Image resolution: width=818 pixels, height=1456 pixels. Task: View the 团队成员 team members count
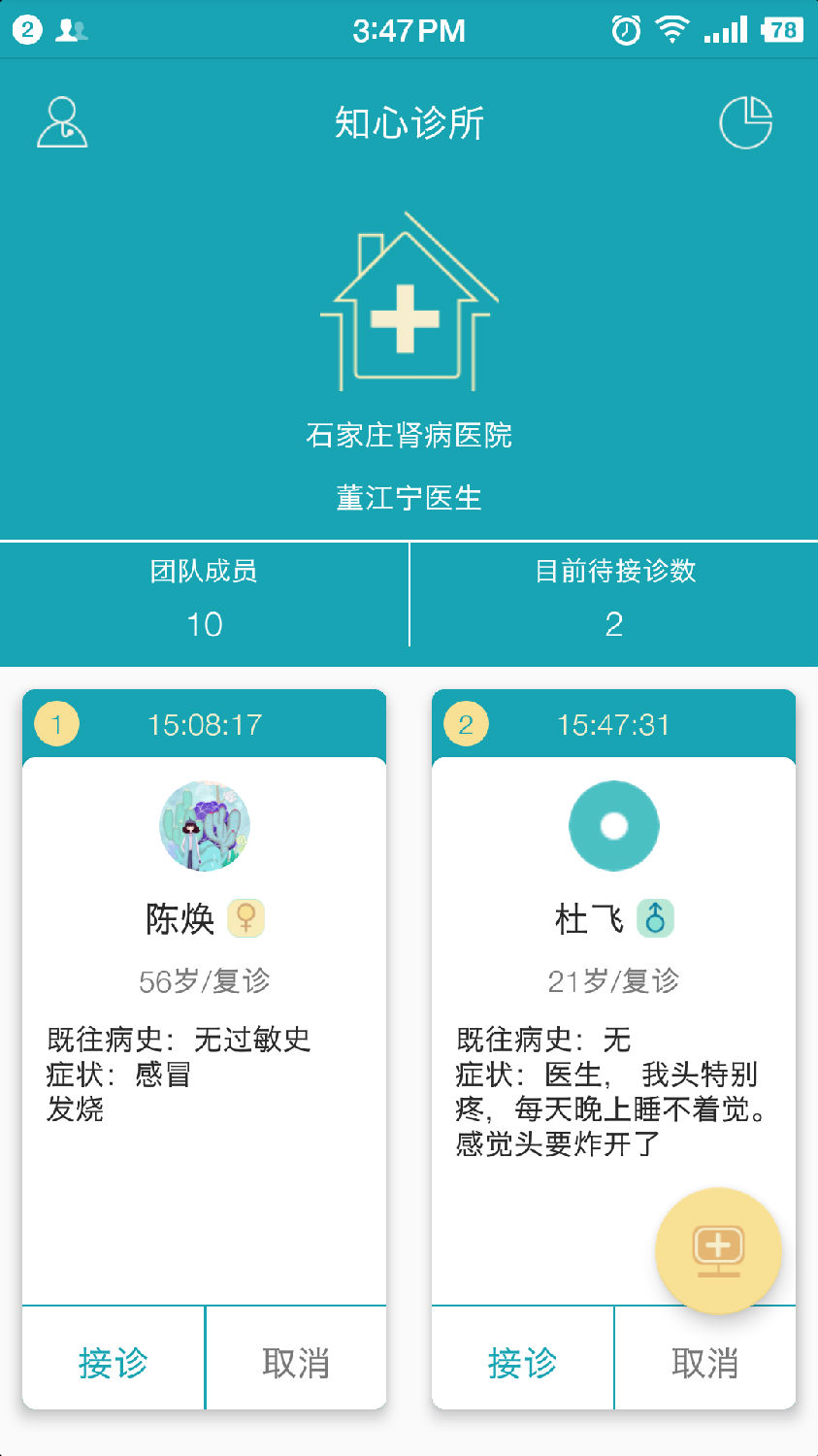pos(204,597)
